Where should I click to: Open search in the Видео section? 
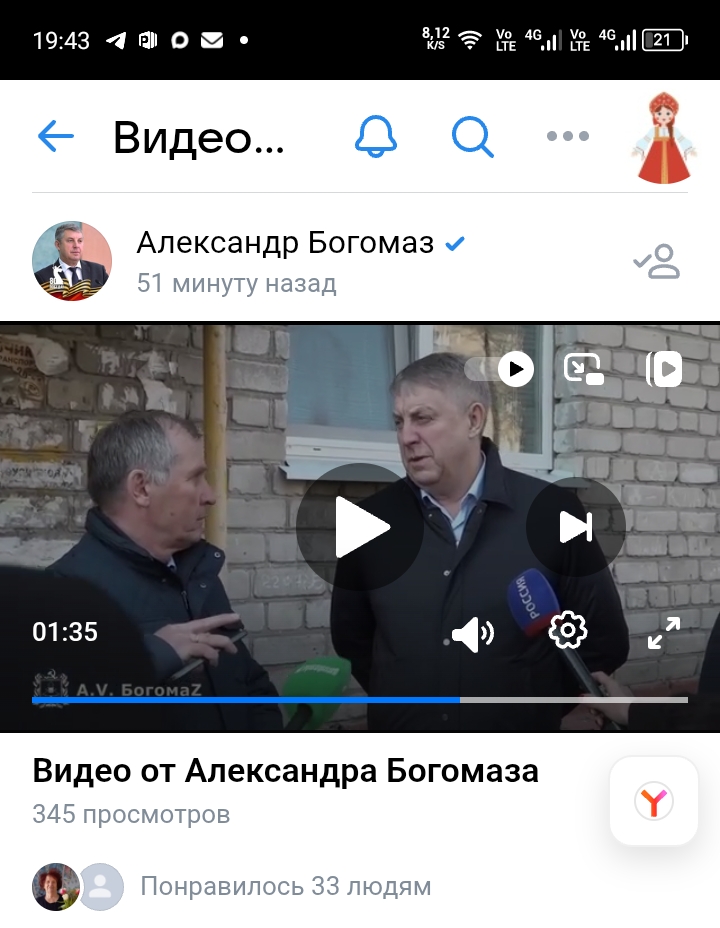pos(470,137)
